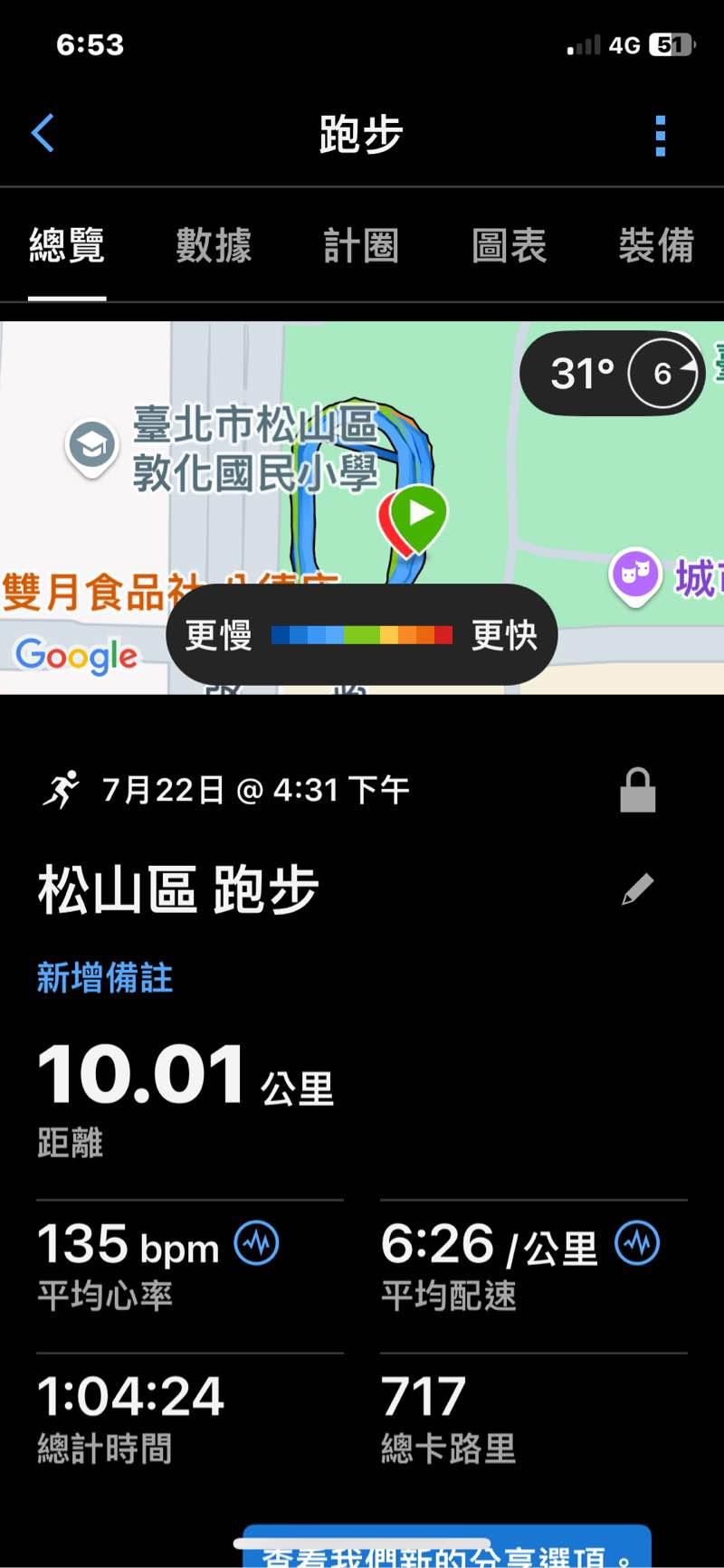Select the 裝備 tab
This screenshot has height=1568, width=724.
pos(656,246)
